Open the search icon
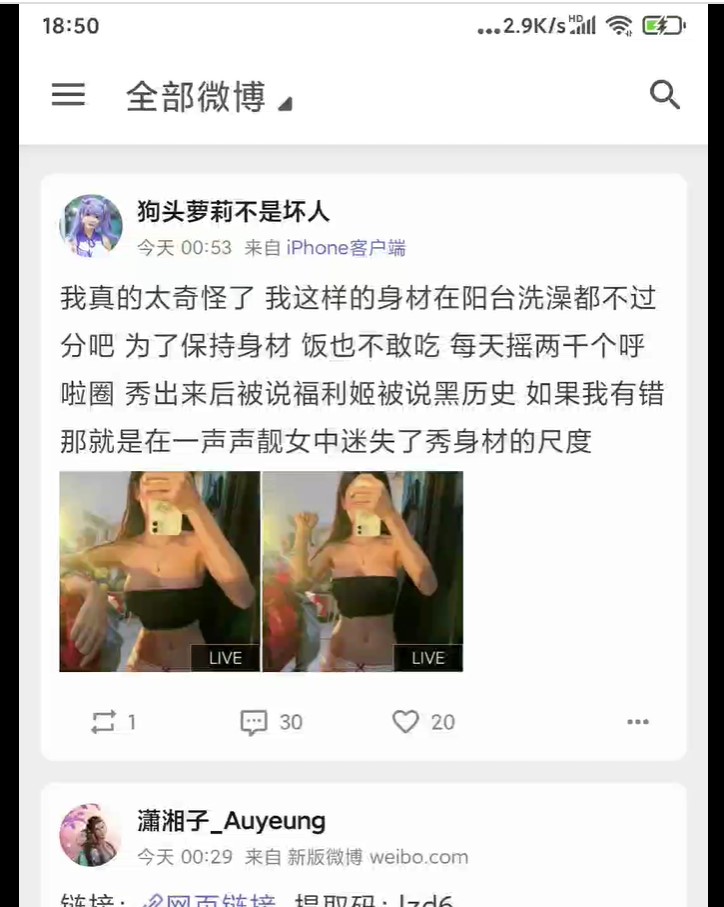The image size is (724, 907). 664,95
